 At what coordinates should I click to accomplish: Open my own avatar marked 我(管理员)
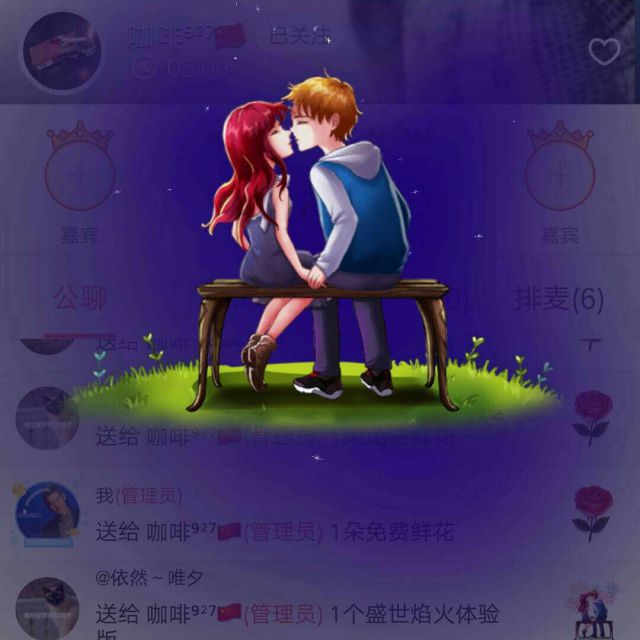point(47,513)
